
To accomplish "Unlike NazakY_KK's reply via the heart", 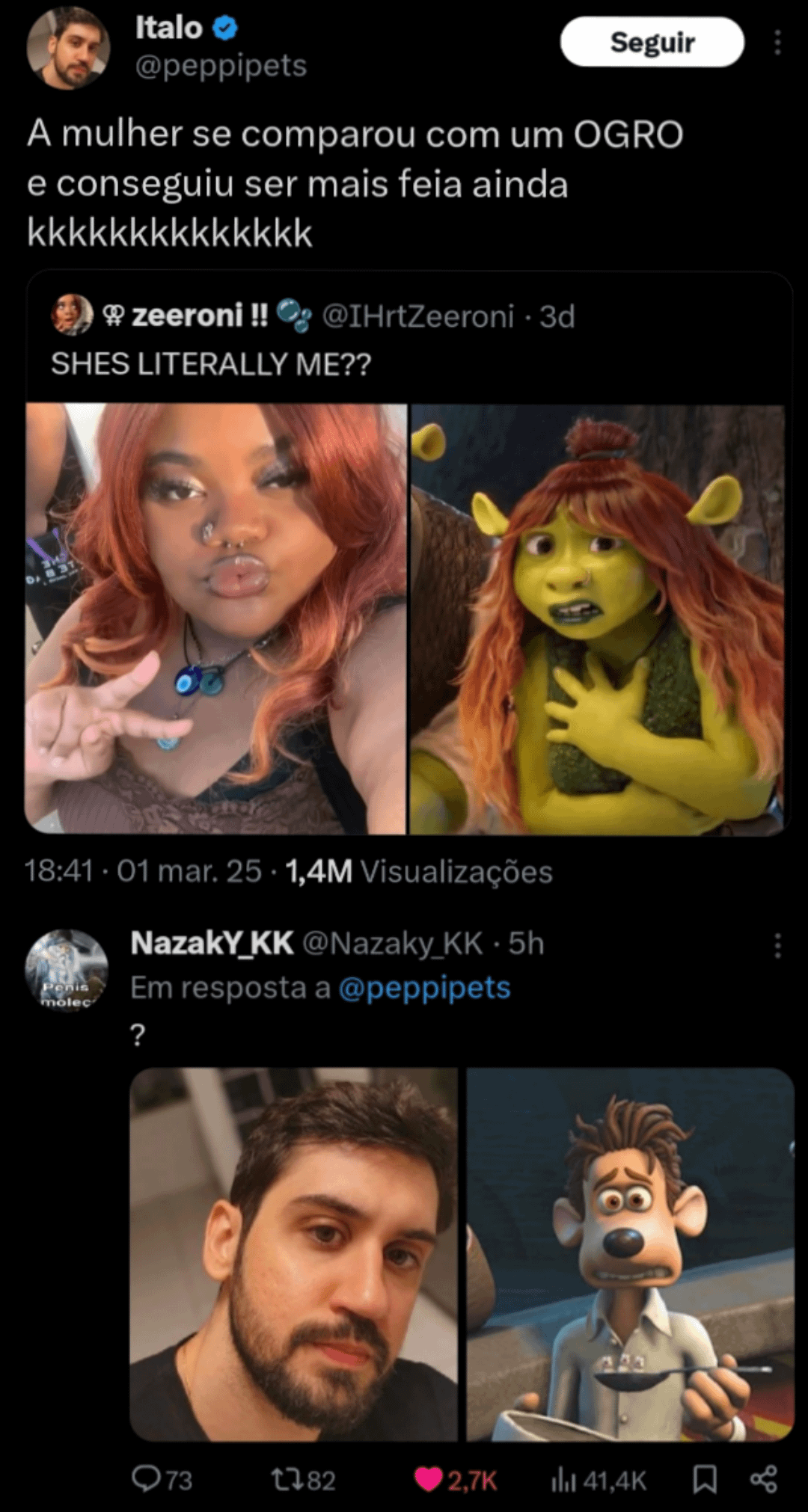I will click(428, 1478).
